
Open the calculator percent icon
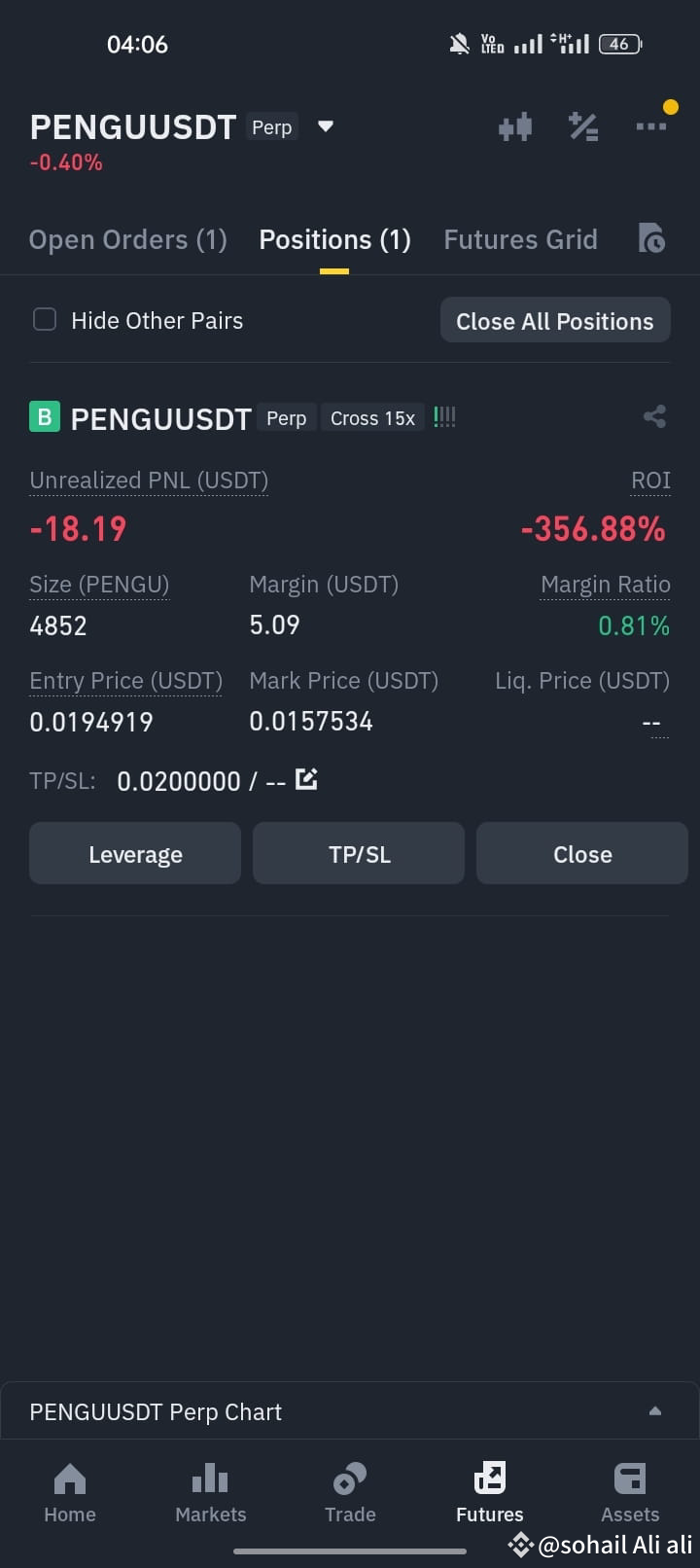583,127
